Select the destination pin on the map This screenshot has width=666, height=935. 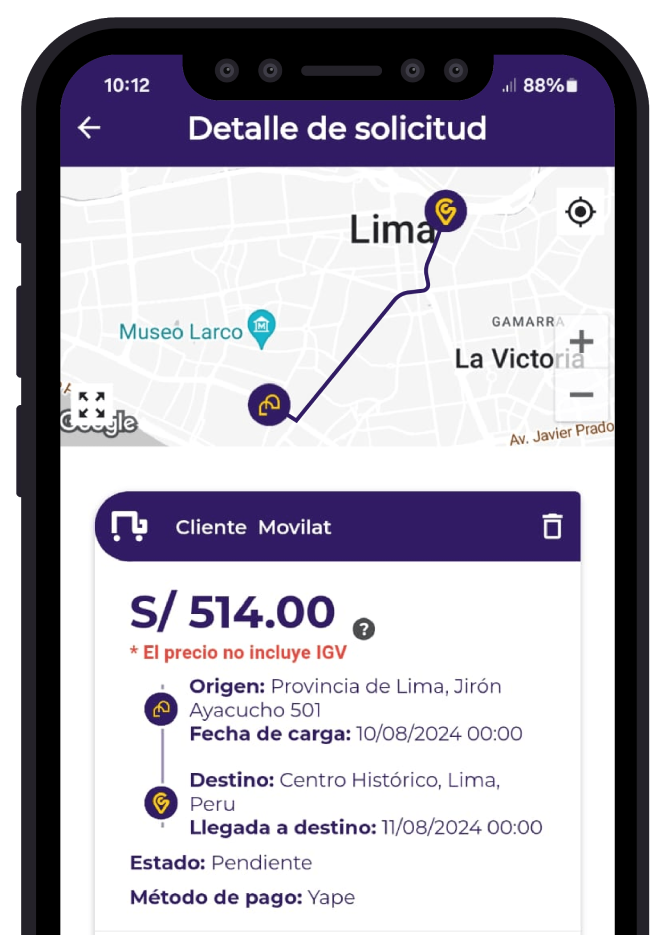coord(446,211)
